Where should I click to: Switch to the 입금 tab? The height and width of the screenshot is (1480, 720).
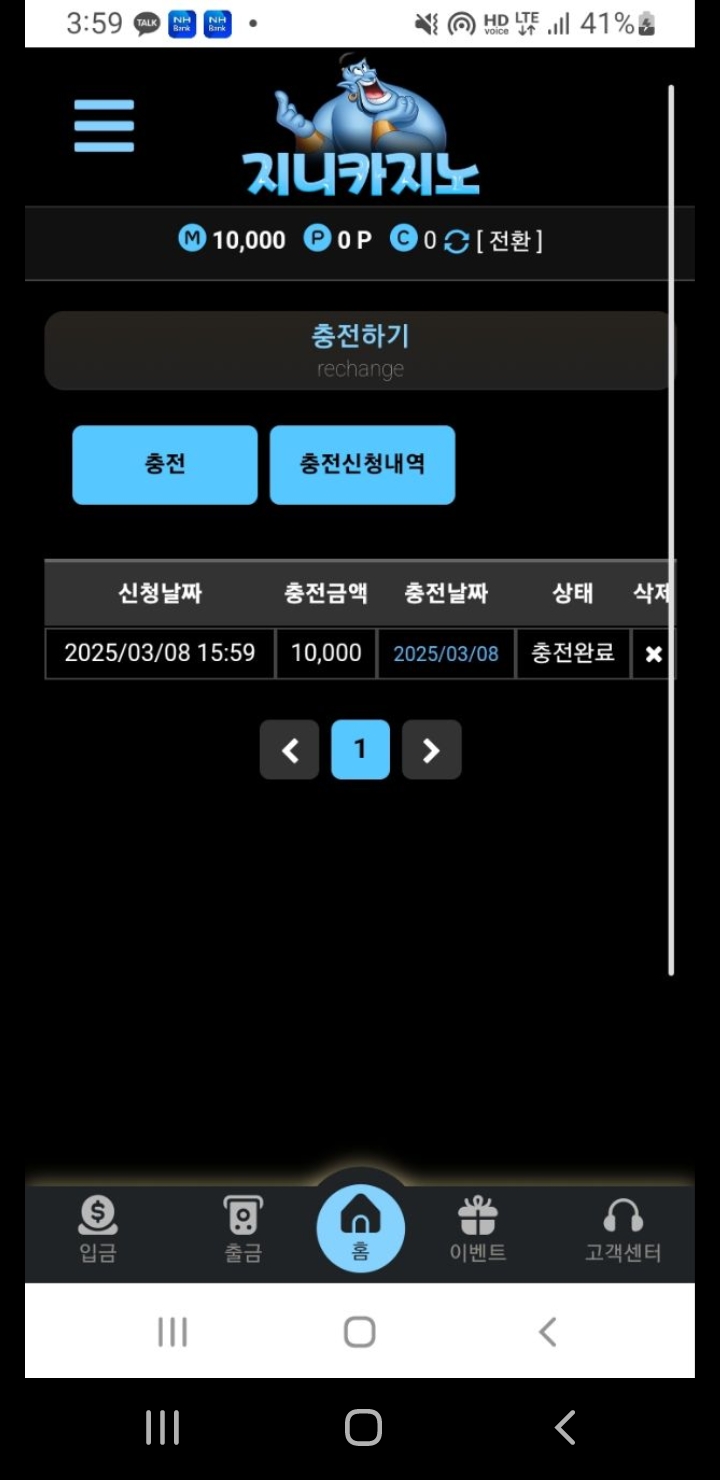(98, 1230)
